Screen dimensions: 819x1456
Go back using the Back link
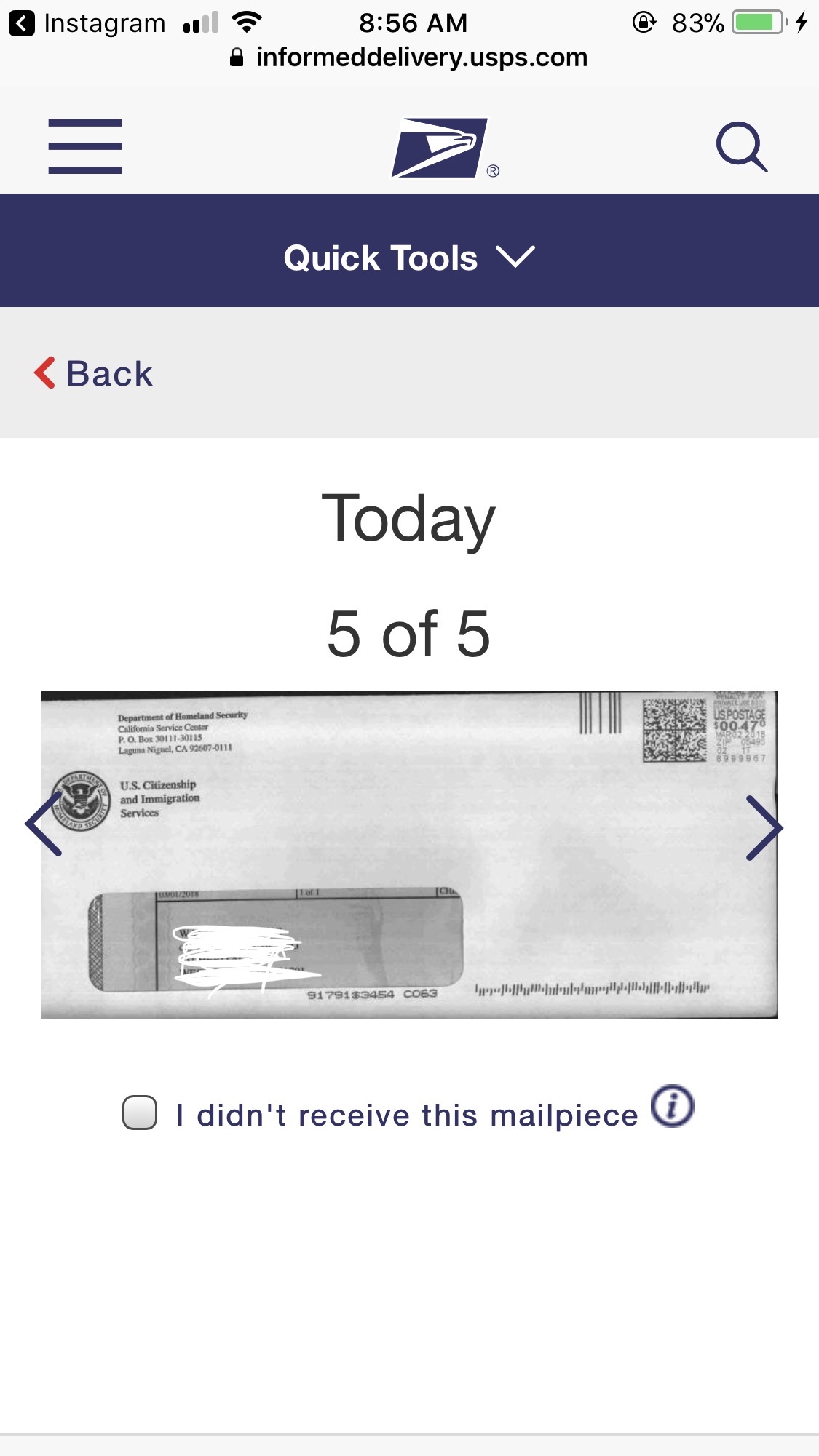click(93, 373)
